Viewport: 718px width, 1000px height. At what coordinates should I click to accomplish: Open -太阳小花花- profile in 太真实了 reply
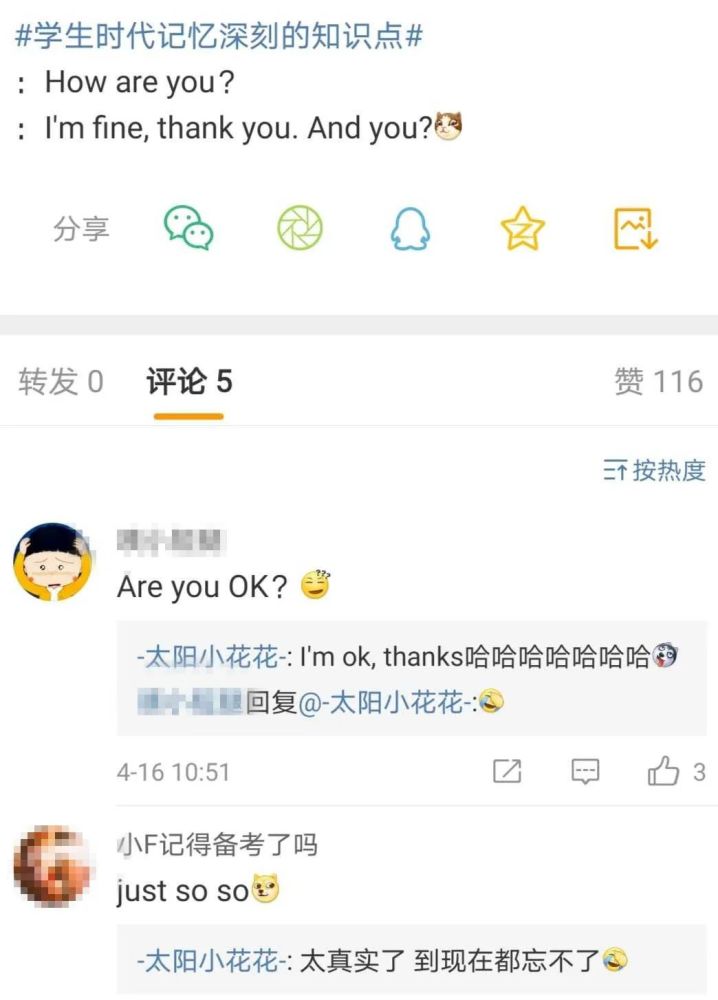pyautogui.click(x=212, y=962)
